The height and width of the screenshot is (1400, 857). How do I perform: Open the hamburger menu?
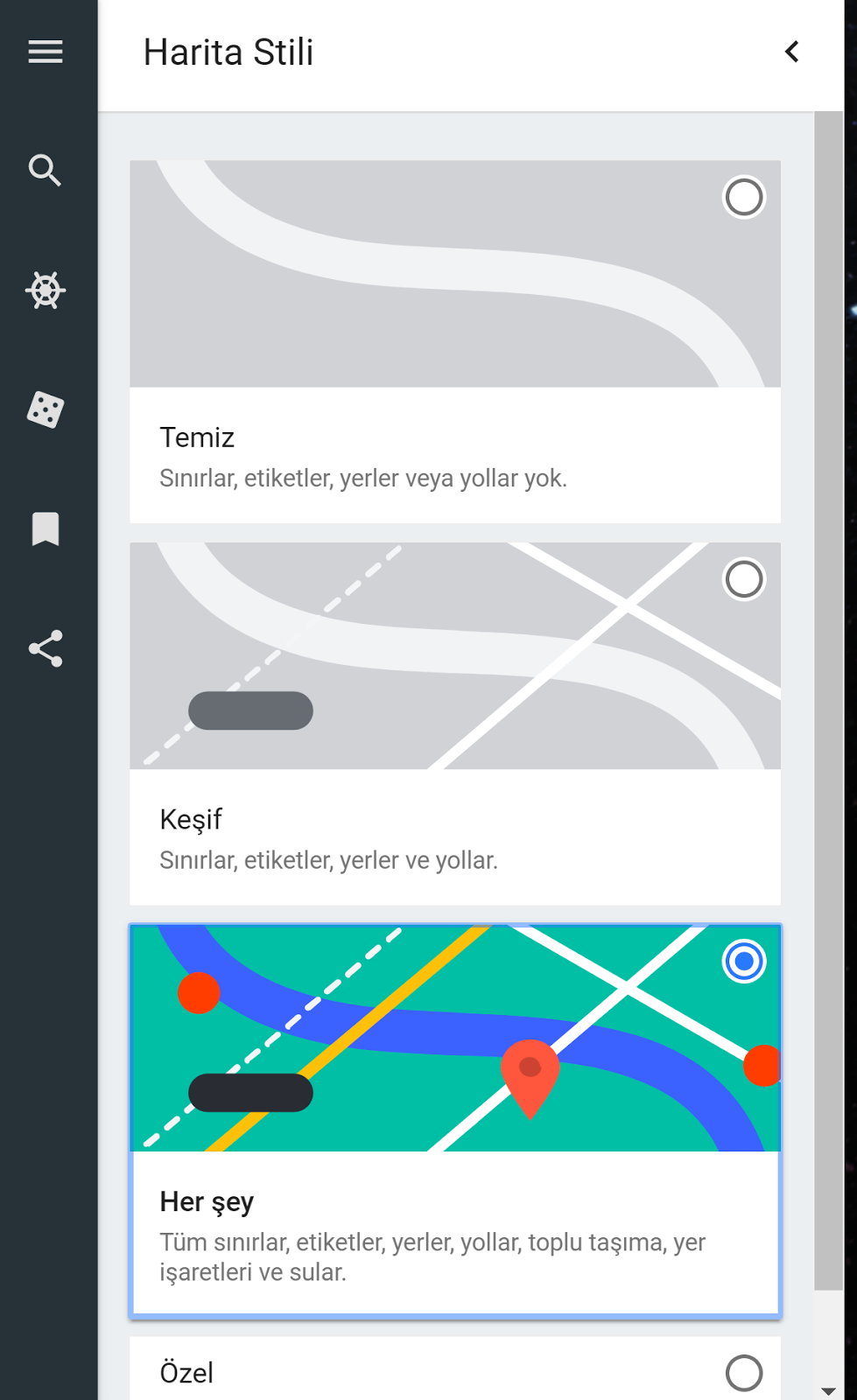[x=46, y=52]
